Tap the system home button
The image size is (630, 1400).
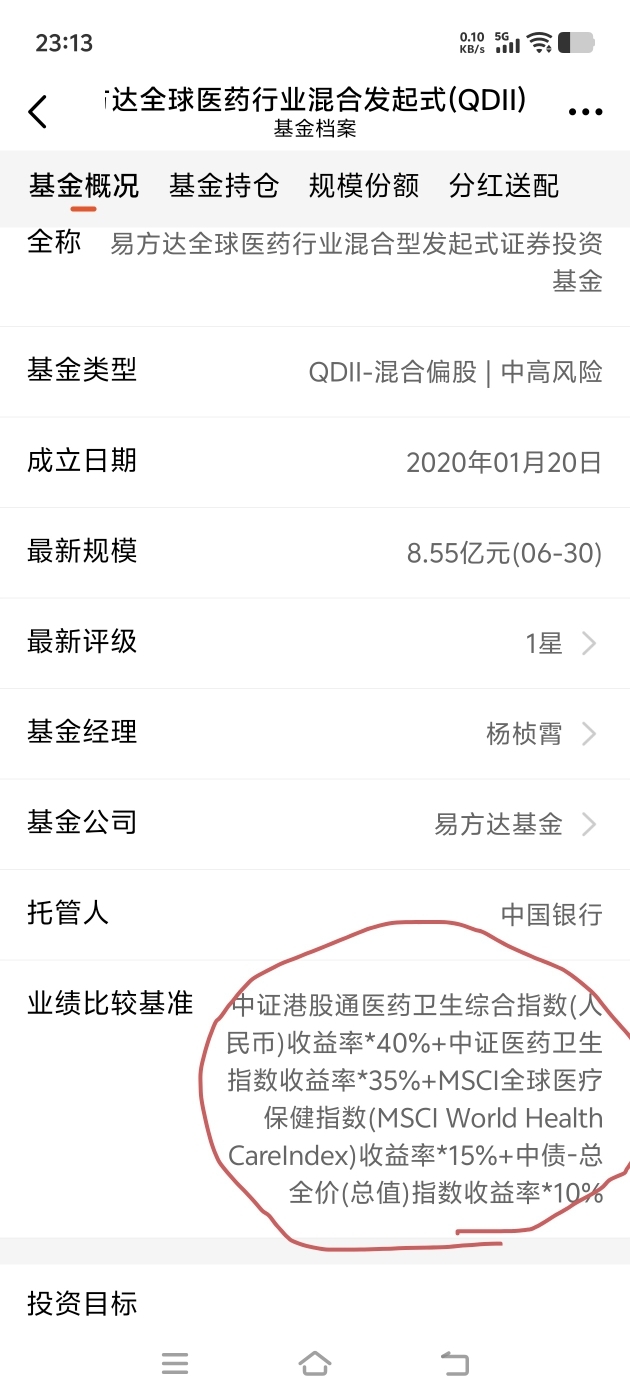point(315,1362)
